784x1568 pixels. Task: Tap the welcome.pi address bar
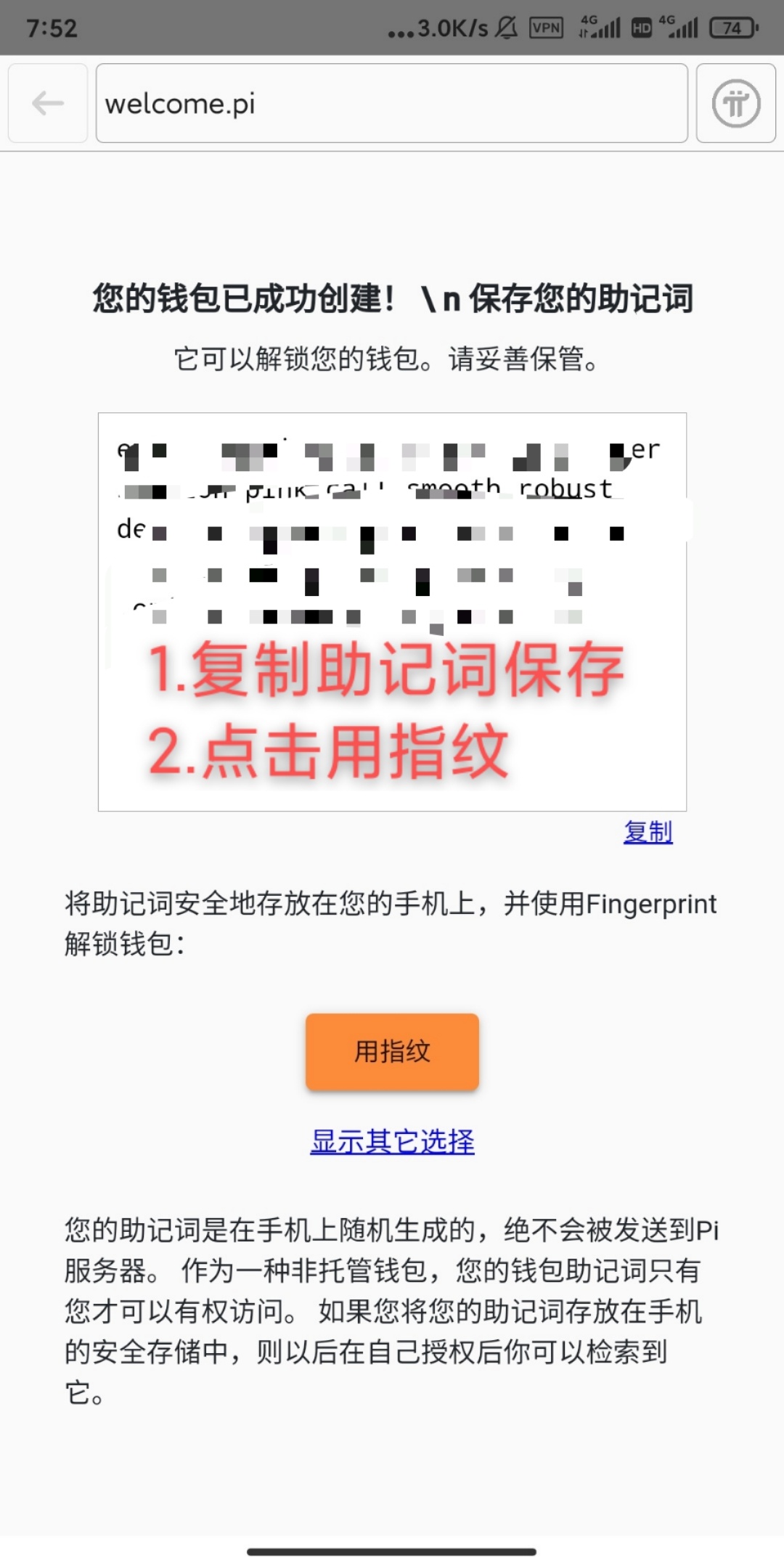tap(392, 103)
